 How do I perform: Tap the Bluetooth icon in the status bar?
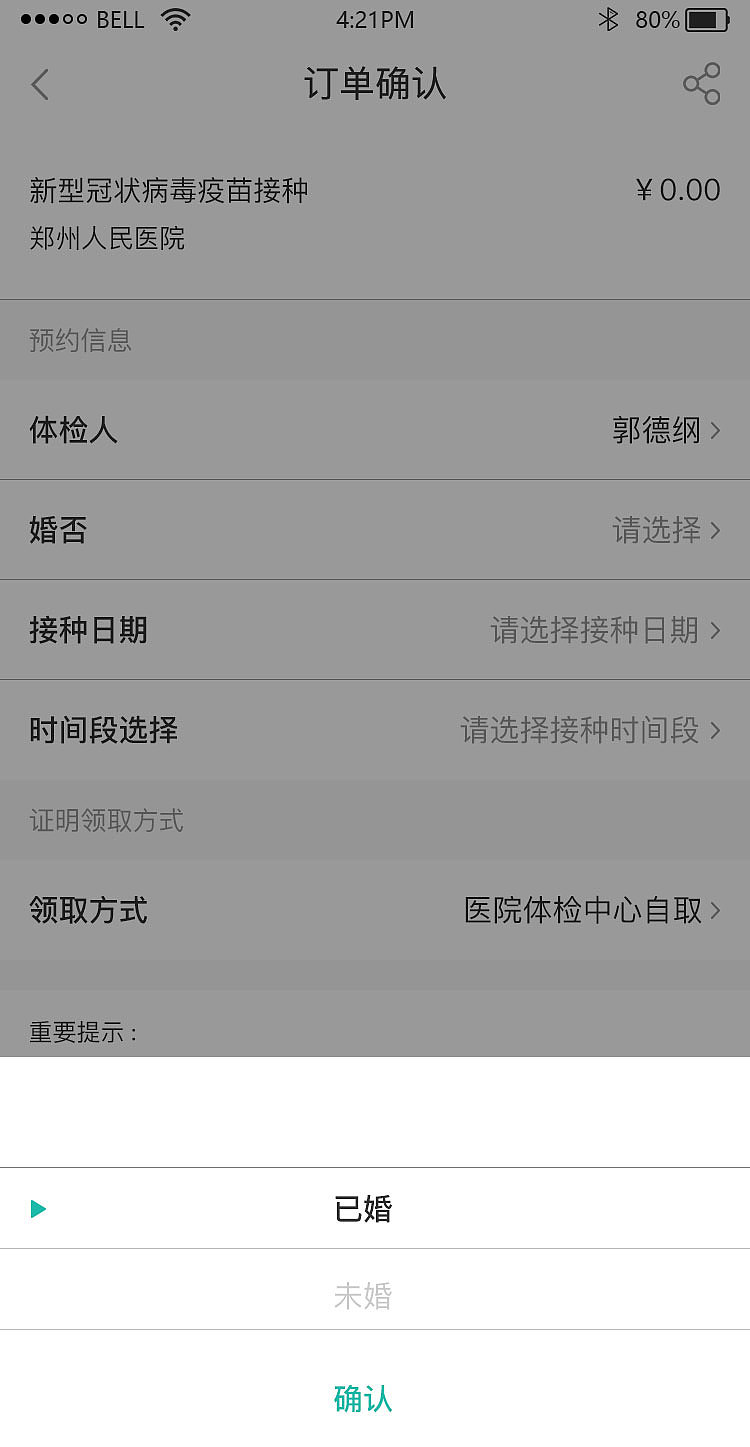click(x=610, y=18)
